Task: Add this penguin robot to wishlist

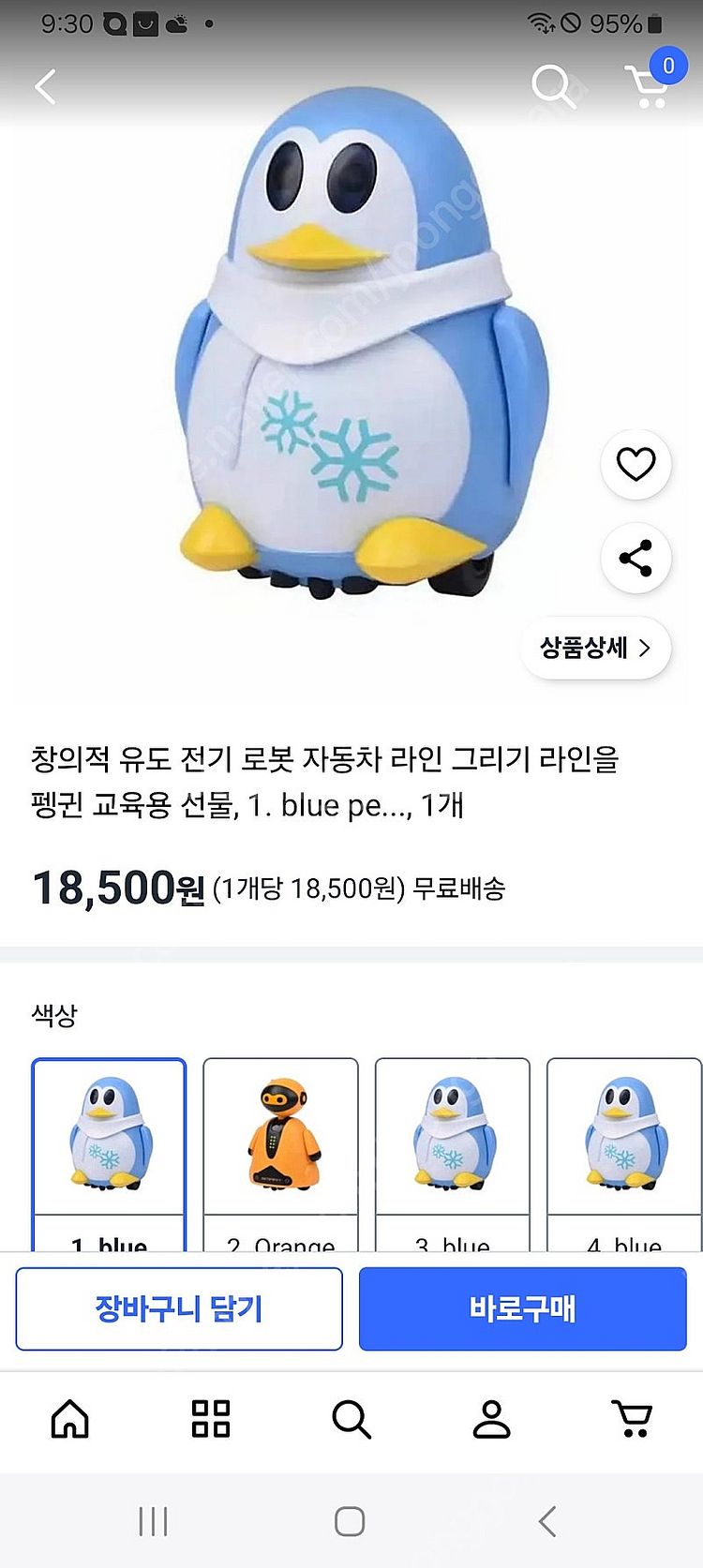Action: pyautogui.click(x=636, y=464)
